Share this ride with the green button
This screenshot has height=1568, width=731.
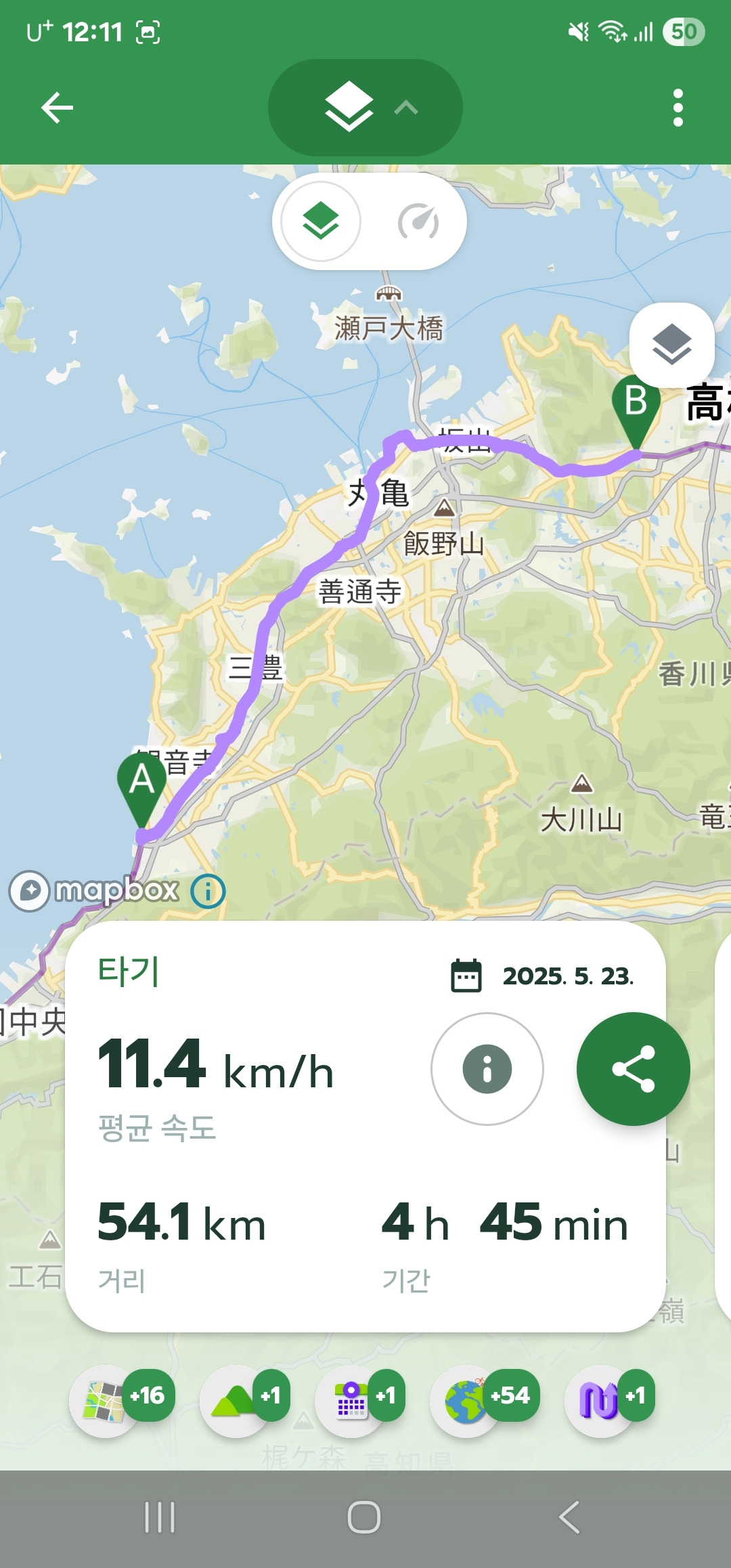pyautogui.click(x=634, y=1069)
